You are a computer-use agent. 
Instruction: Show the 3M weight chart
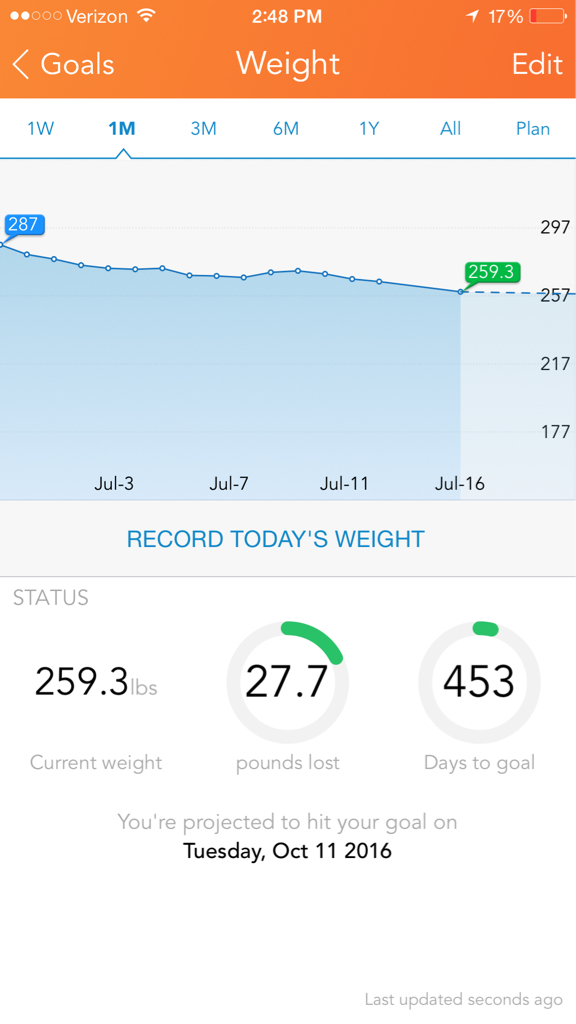click(x=203, y=129)
